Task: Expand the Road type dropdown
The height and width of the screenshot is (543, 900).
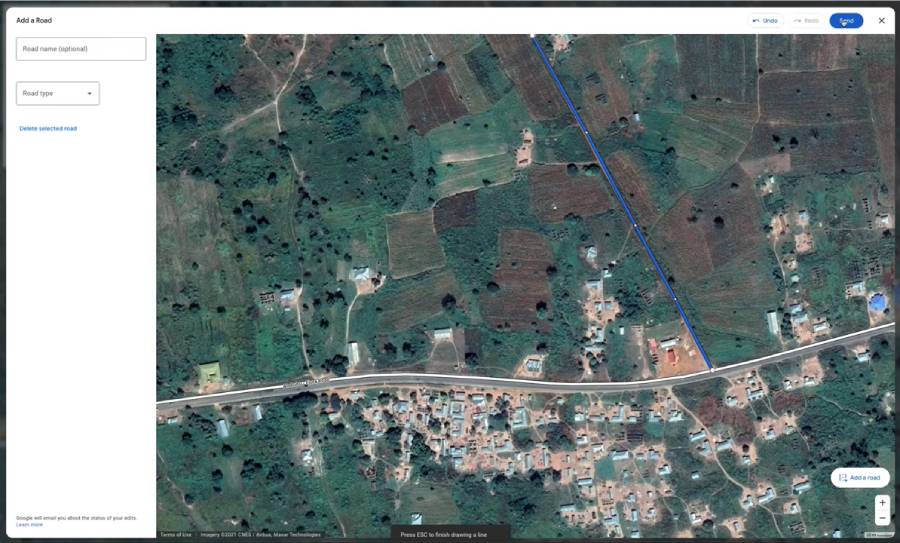Action: [58, 93]
